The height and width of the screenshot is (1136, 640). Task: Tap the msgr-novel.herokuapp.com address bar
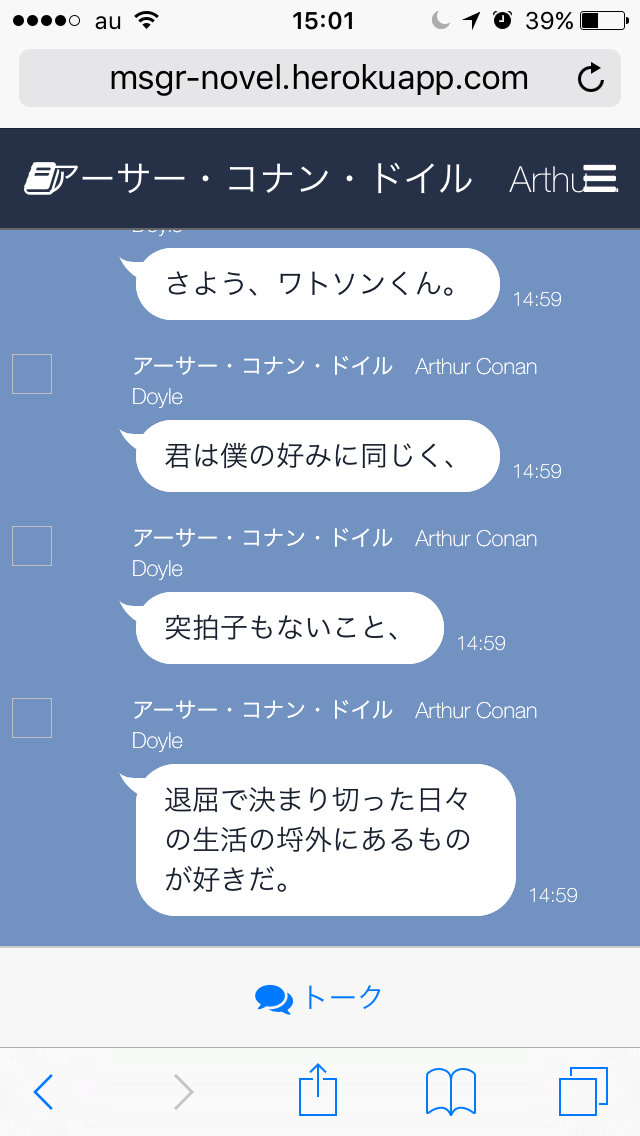[x=320, y=78]
